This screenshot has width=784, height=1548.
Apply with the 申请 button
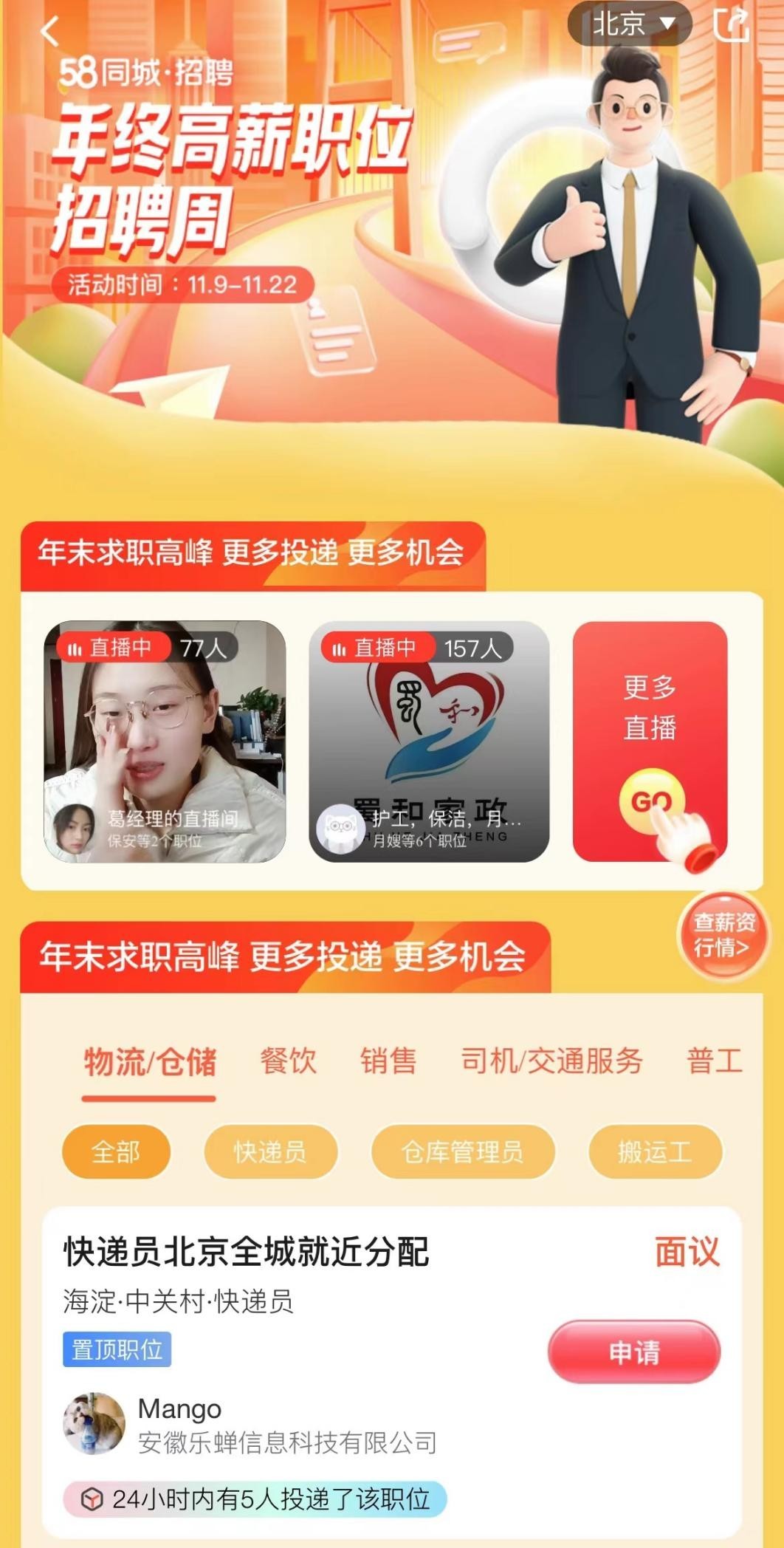point(634,1352)
